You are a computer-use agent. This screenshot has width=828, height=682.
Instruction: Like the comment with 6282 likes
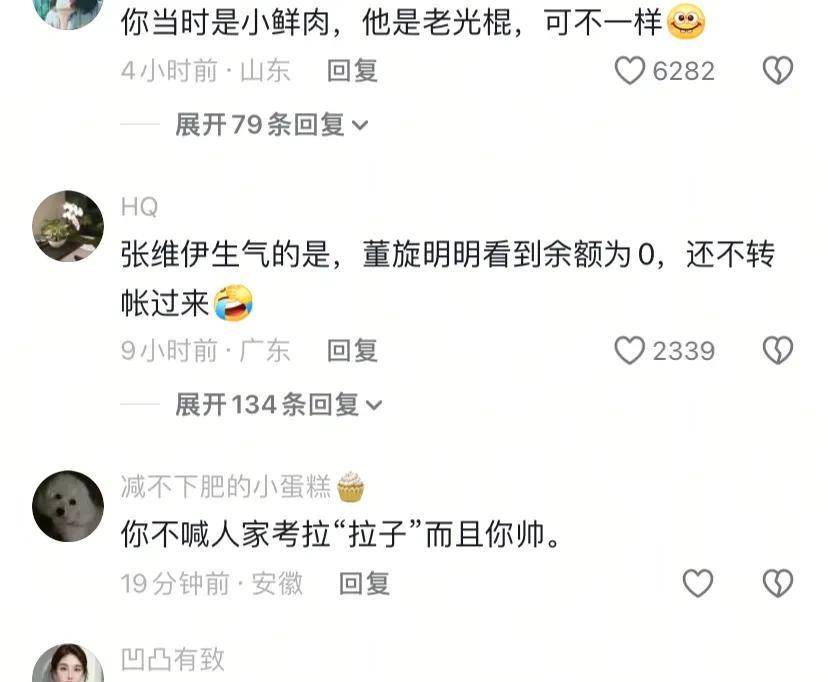(x=630, y=70)
